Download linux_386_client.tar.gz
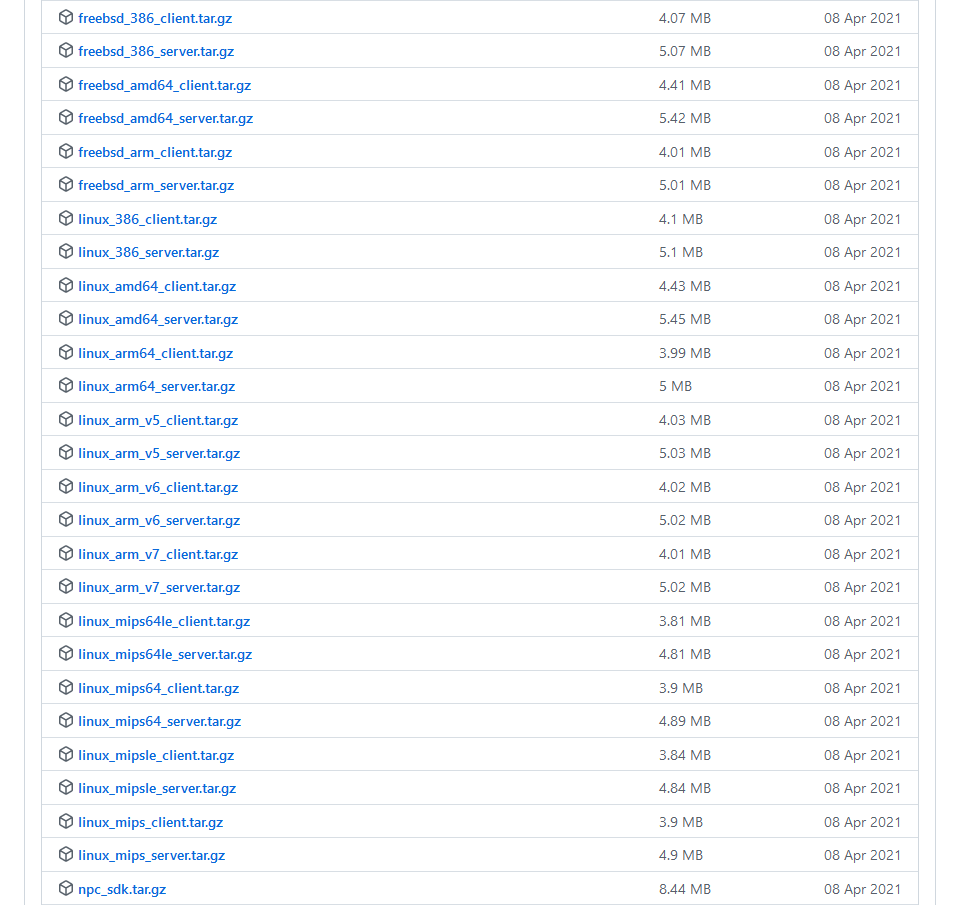The height and width of the screenshot is (905, 970). pyautogui.click(x=147, y=219)
